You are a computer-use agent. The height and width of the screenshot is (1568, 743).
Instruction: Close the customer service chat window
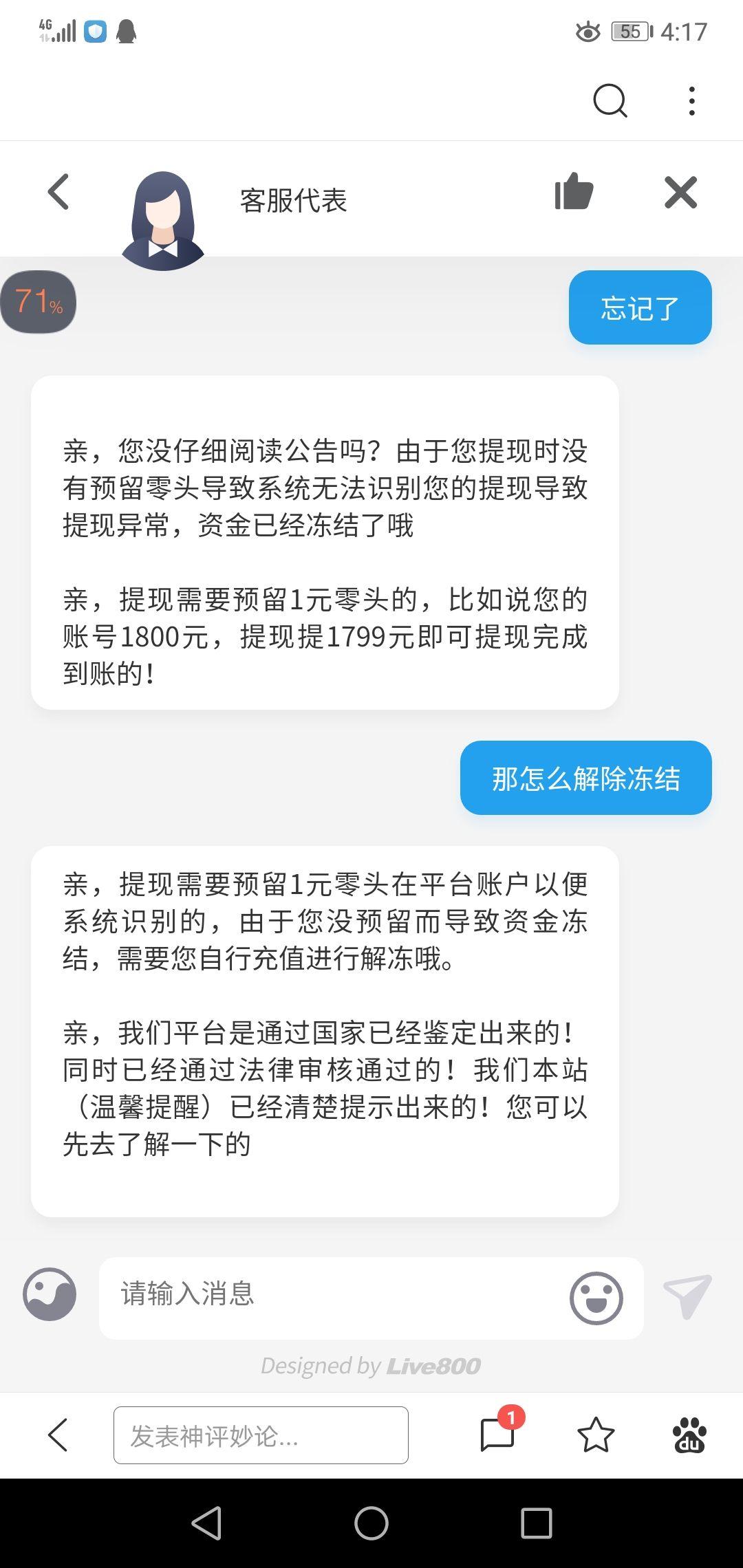pos(680,192)
